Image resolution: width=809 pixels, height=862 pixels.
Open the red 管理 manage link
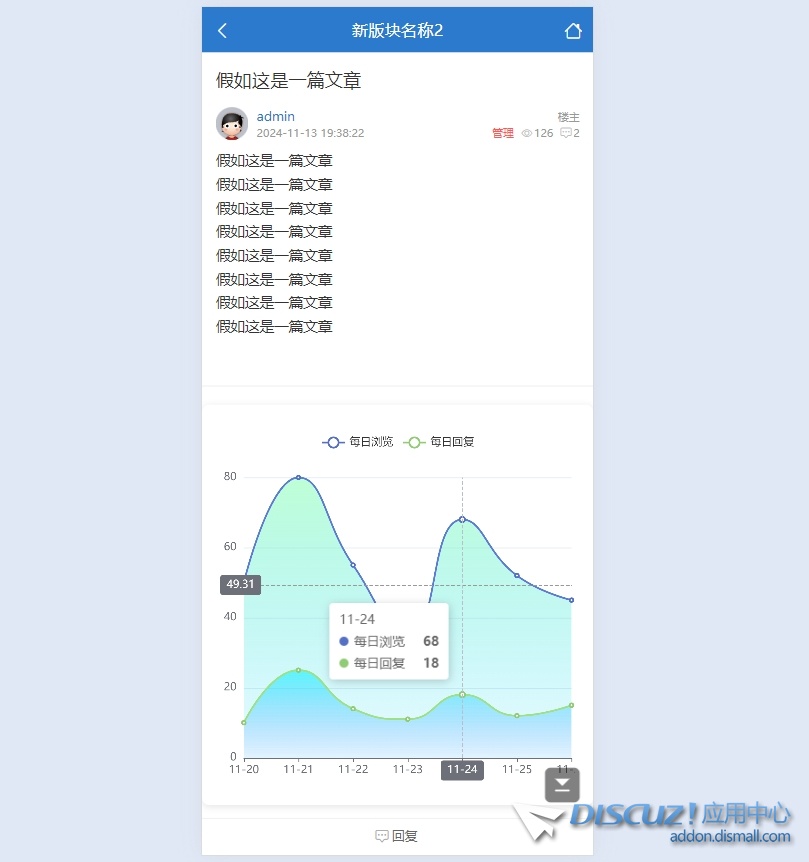(502, 133)
